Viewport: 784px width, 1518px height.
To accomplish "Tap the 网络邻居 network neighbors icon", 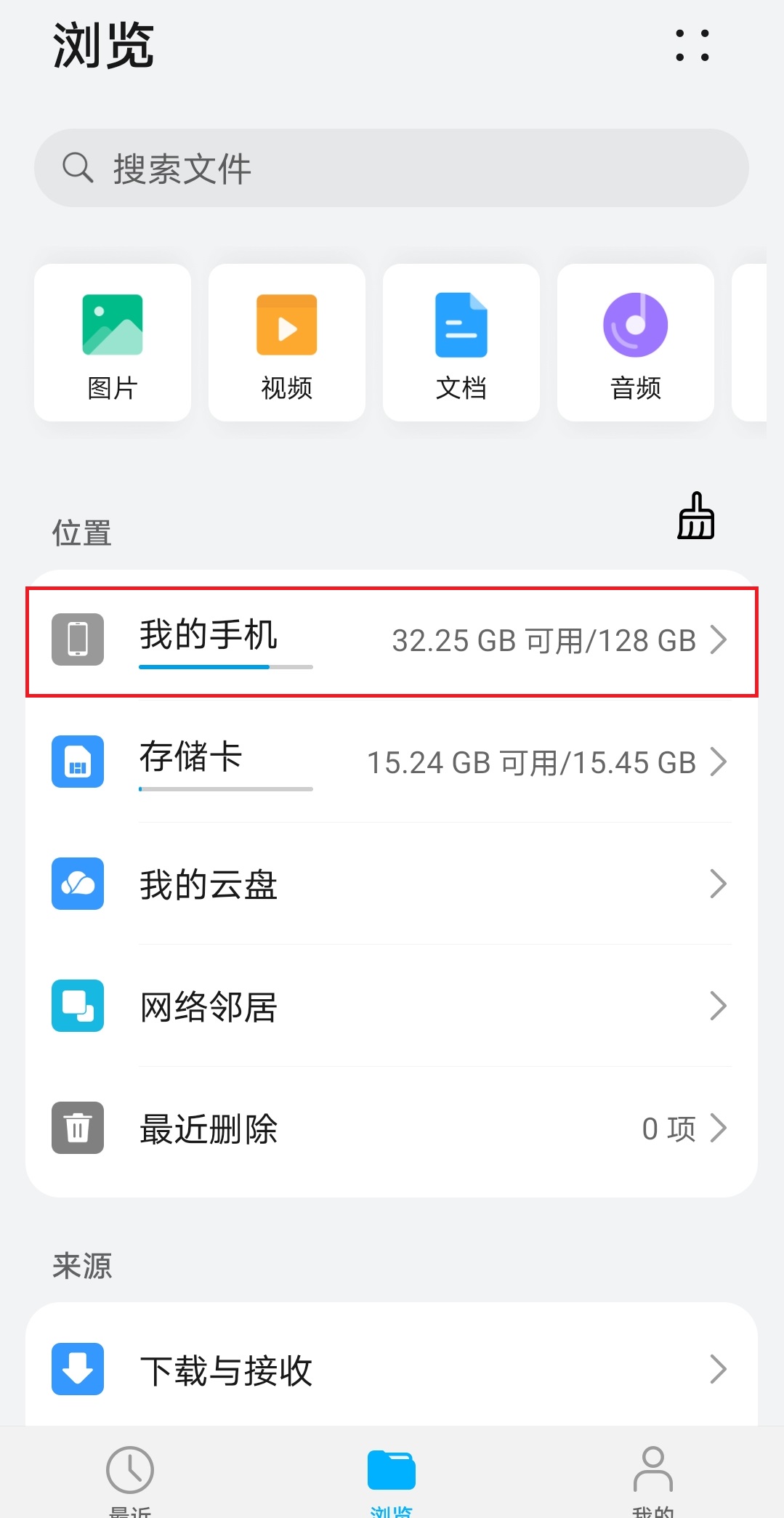I will (x=77, y=1006).
